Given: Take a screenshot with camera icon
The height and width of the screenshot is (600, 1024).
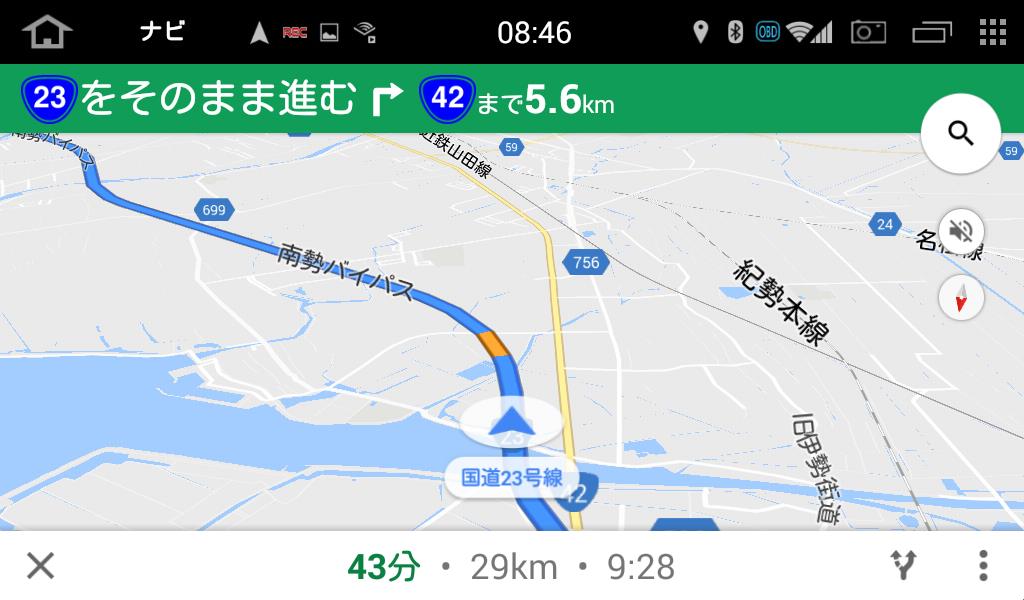Looking at the screenshot, I should pyautogui.click(x=868, y=32).
